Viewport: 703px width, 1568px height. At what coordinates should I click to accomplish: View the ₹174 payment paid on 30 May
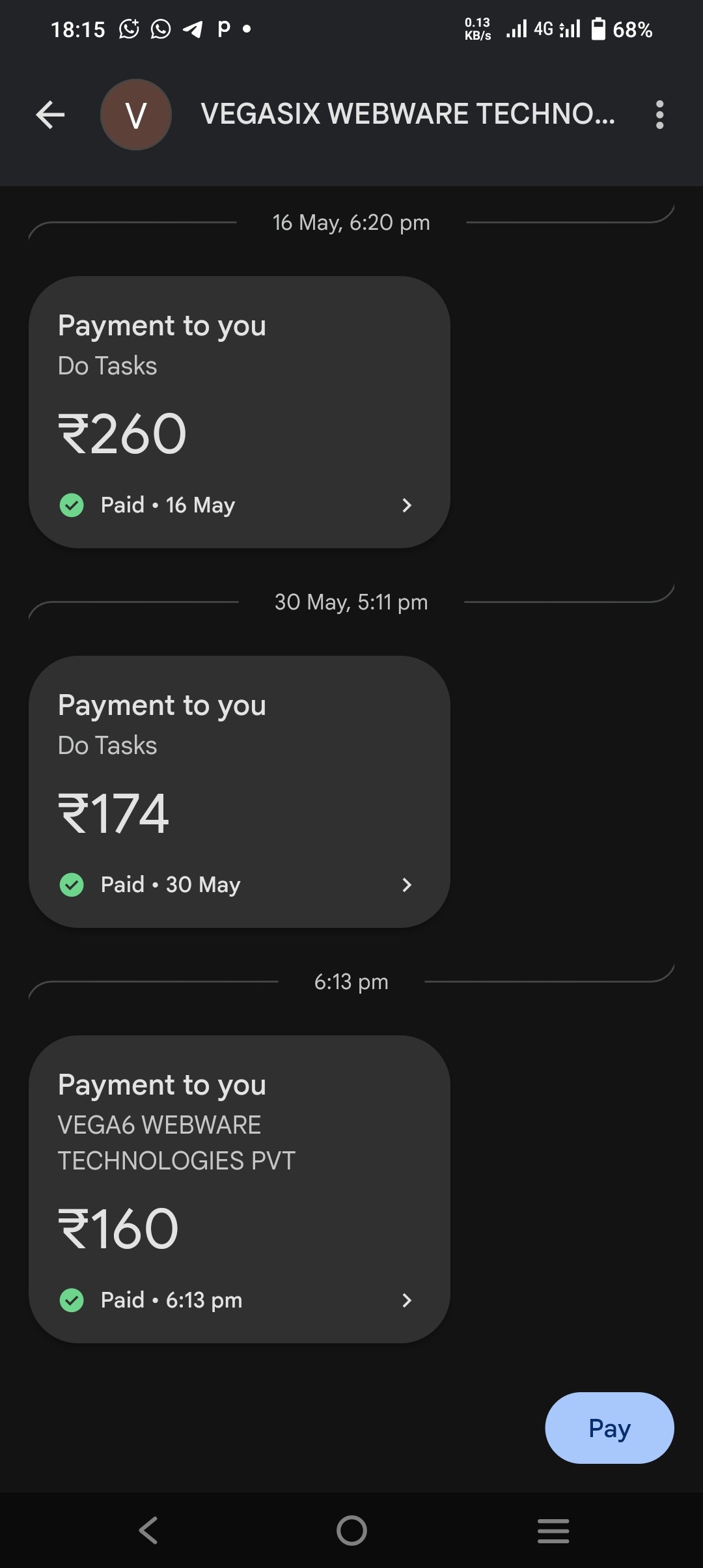pyautogui.click(x=239, y=791)
